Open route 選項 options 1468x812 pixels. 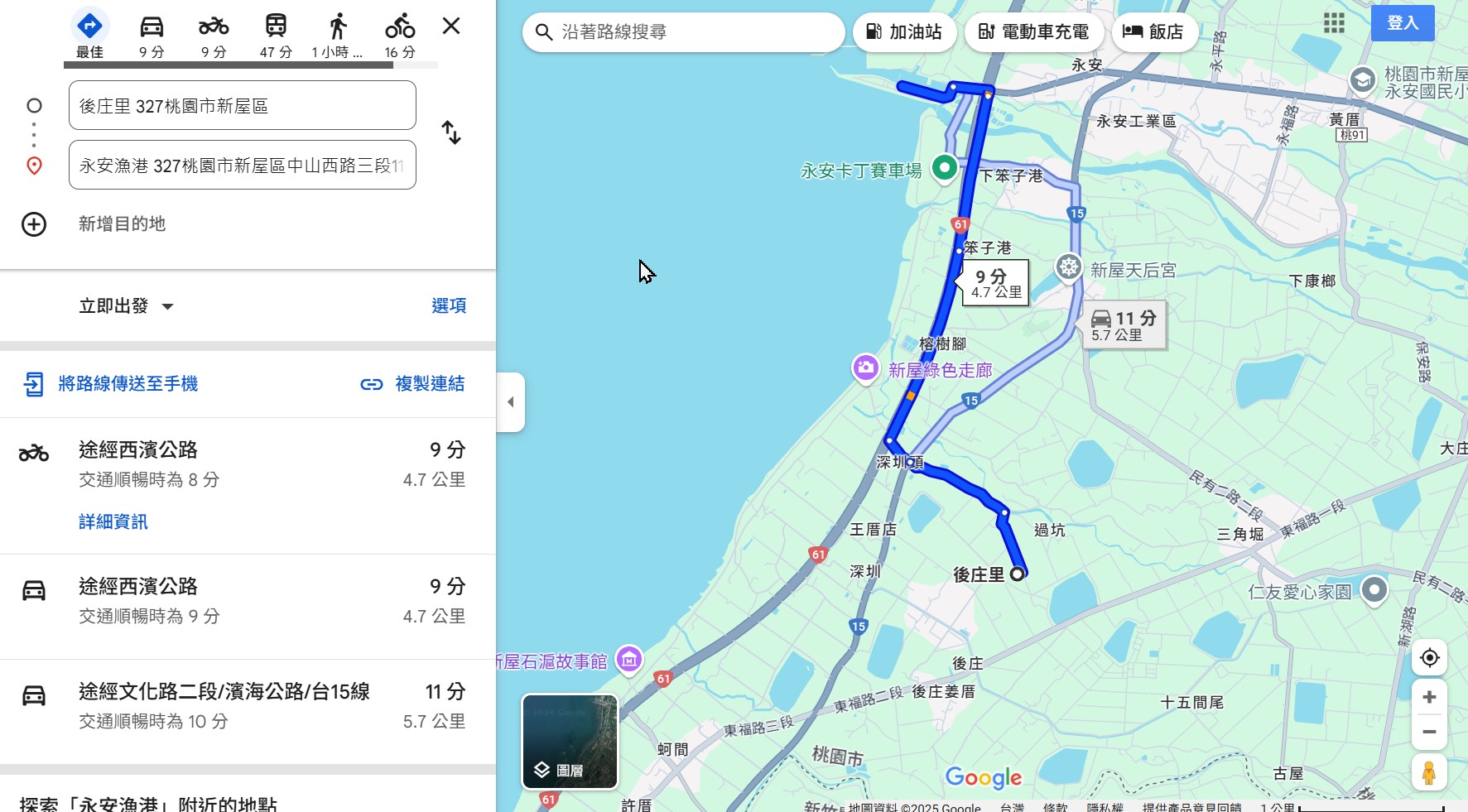[x=449, y=305]
